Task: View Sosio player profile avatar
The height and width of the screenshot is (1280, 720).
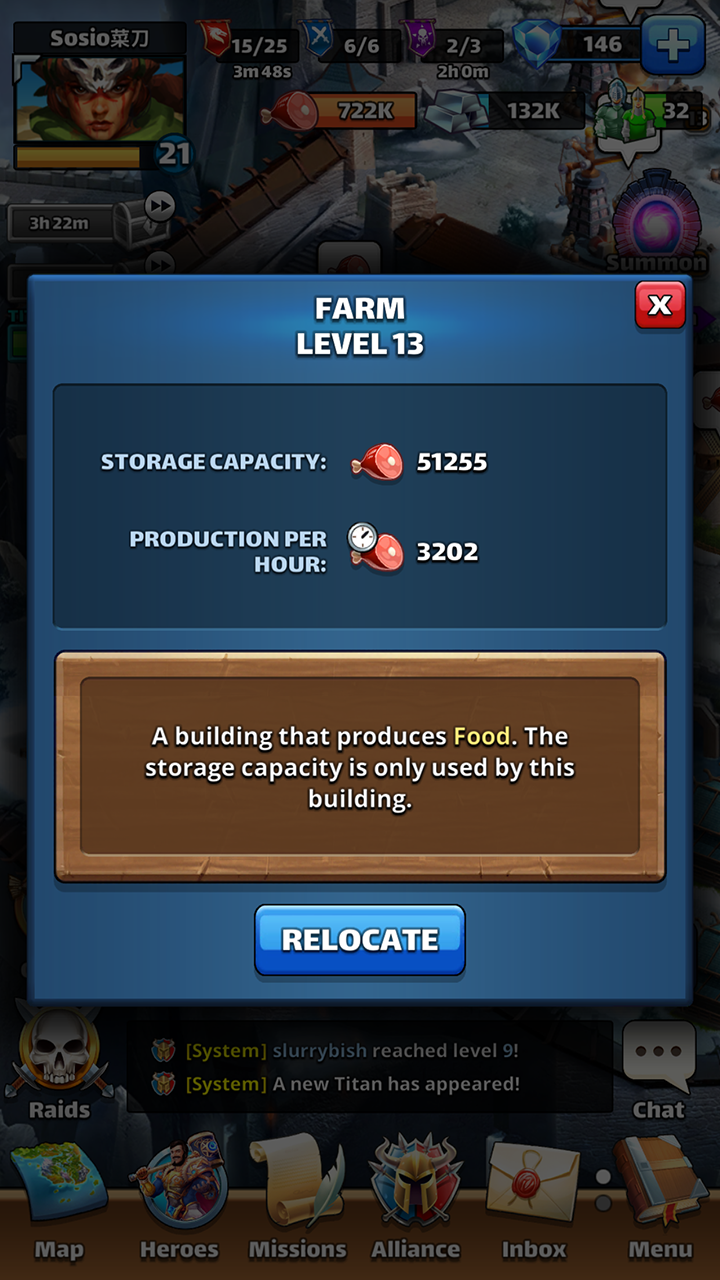Action: point(99,100)
